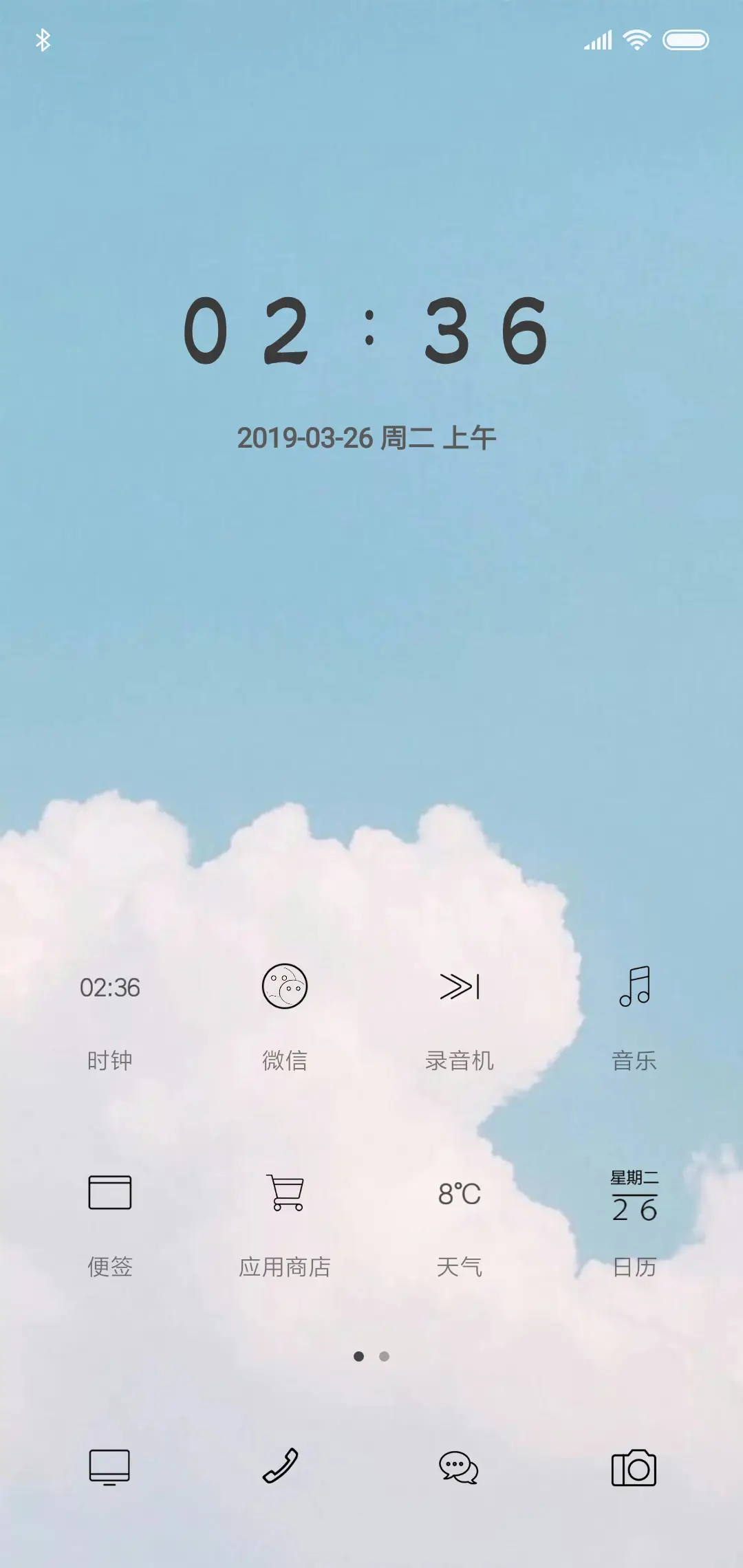Open the camera from the dock

(633, 1469)
